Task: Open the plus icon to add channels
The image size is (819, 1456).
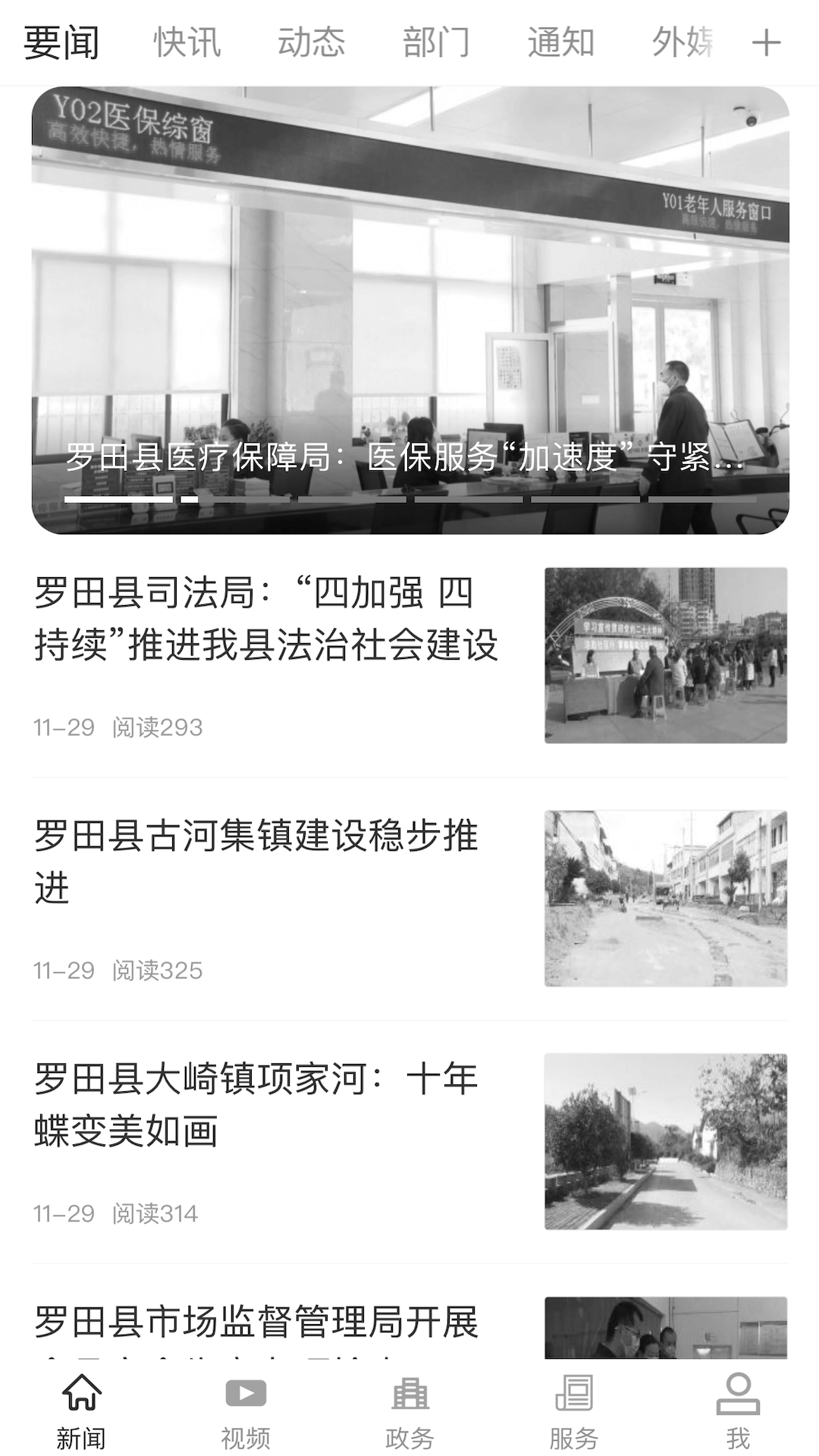Action: [x=766, y=42]
